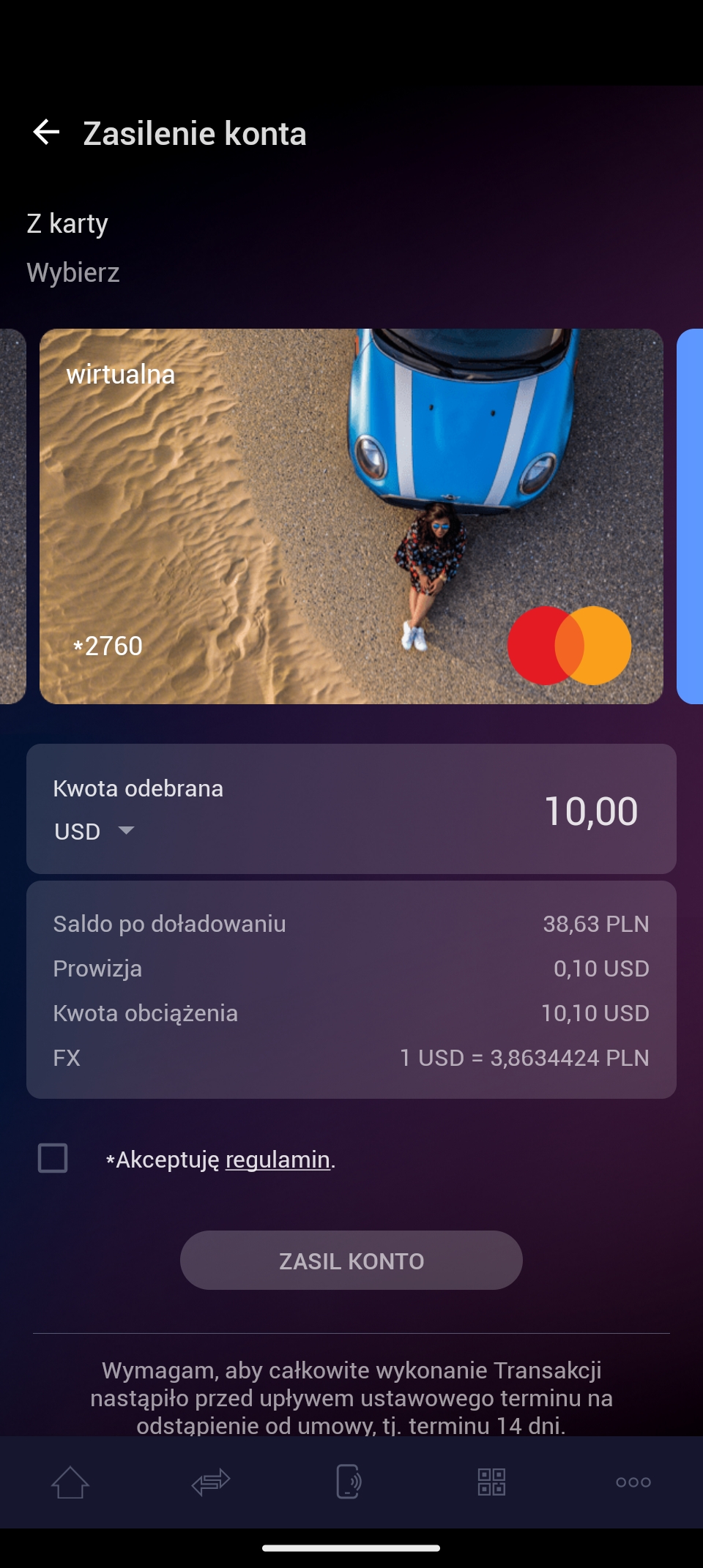Open the regulamin link
The image size is (703, 1568).
(278, 1160)
